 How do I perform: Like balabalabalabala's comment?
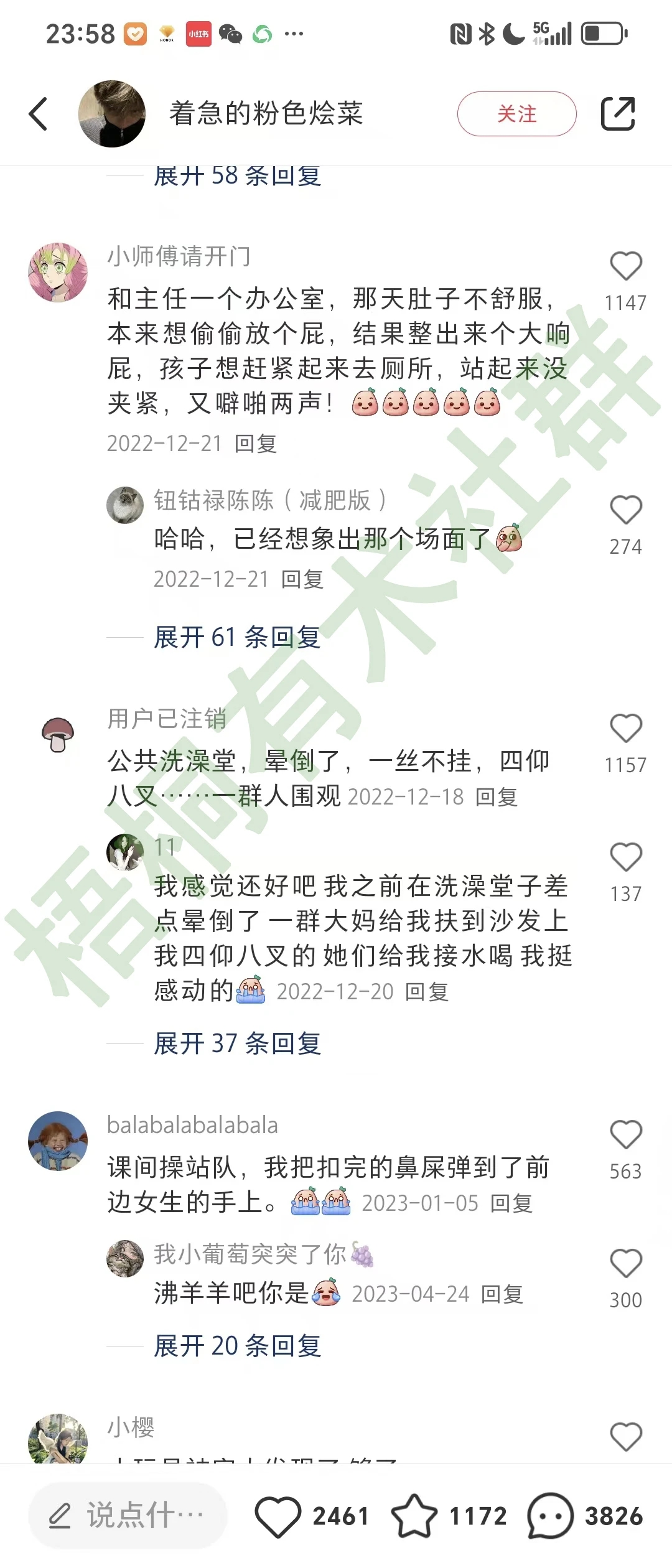(x=625, y=1135)
